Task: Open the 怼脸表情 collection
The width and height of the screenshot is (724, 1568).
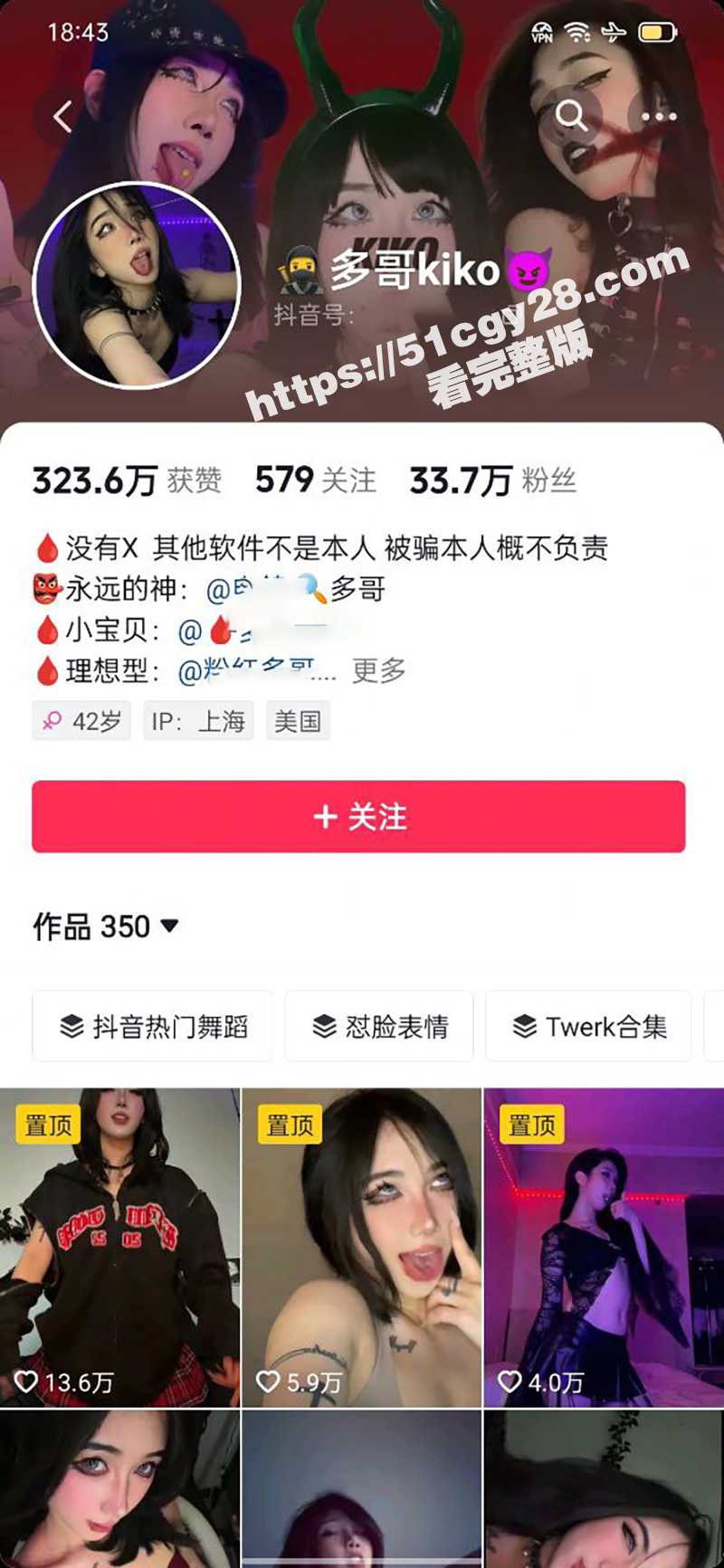Action: click(x=379, y=1026)
